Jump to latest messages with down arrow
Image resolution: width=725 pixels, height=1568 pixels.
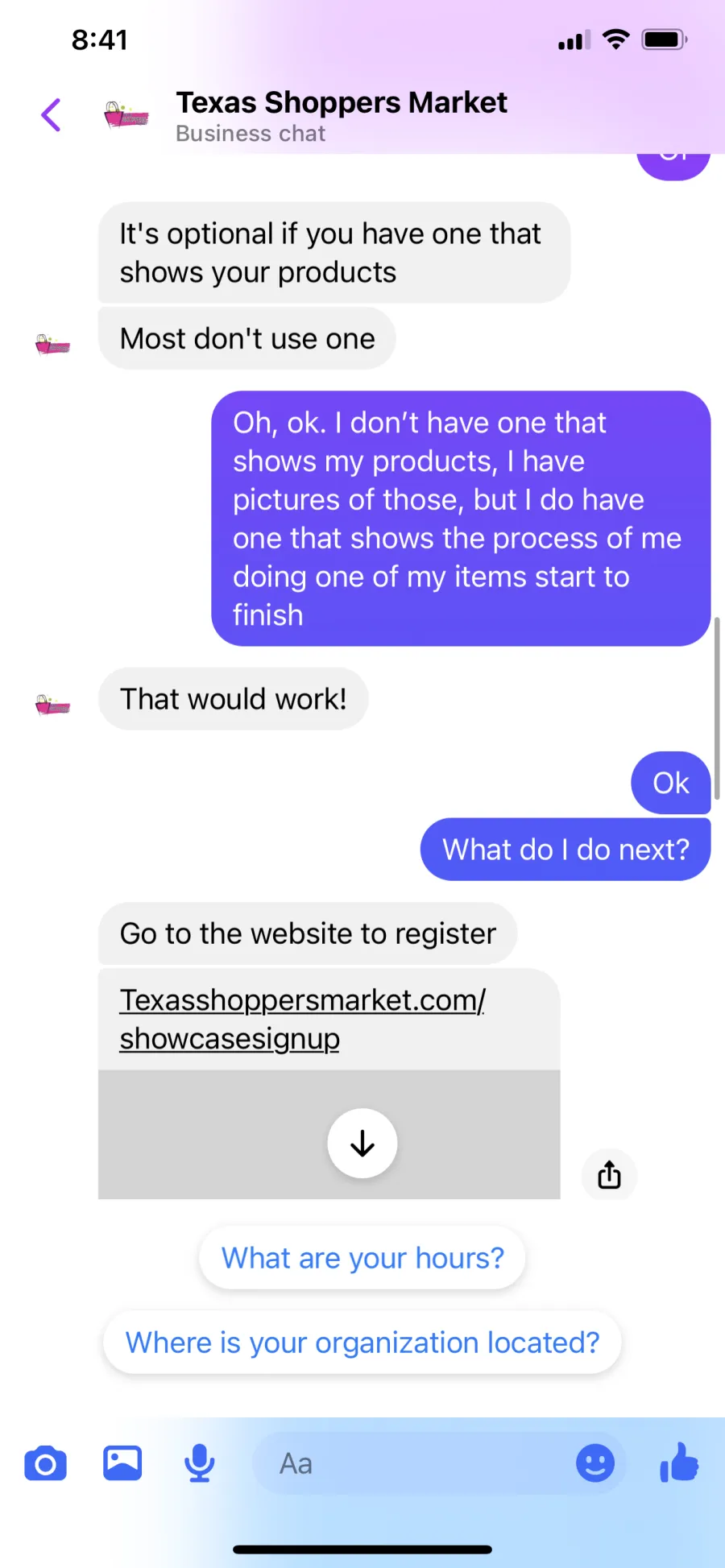362,1144
